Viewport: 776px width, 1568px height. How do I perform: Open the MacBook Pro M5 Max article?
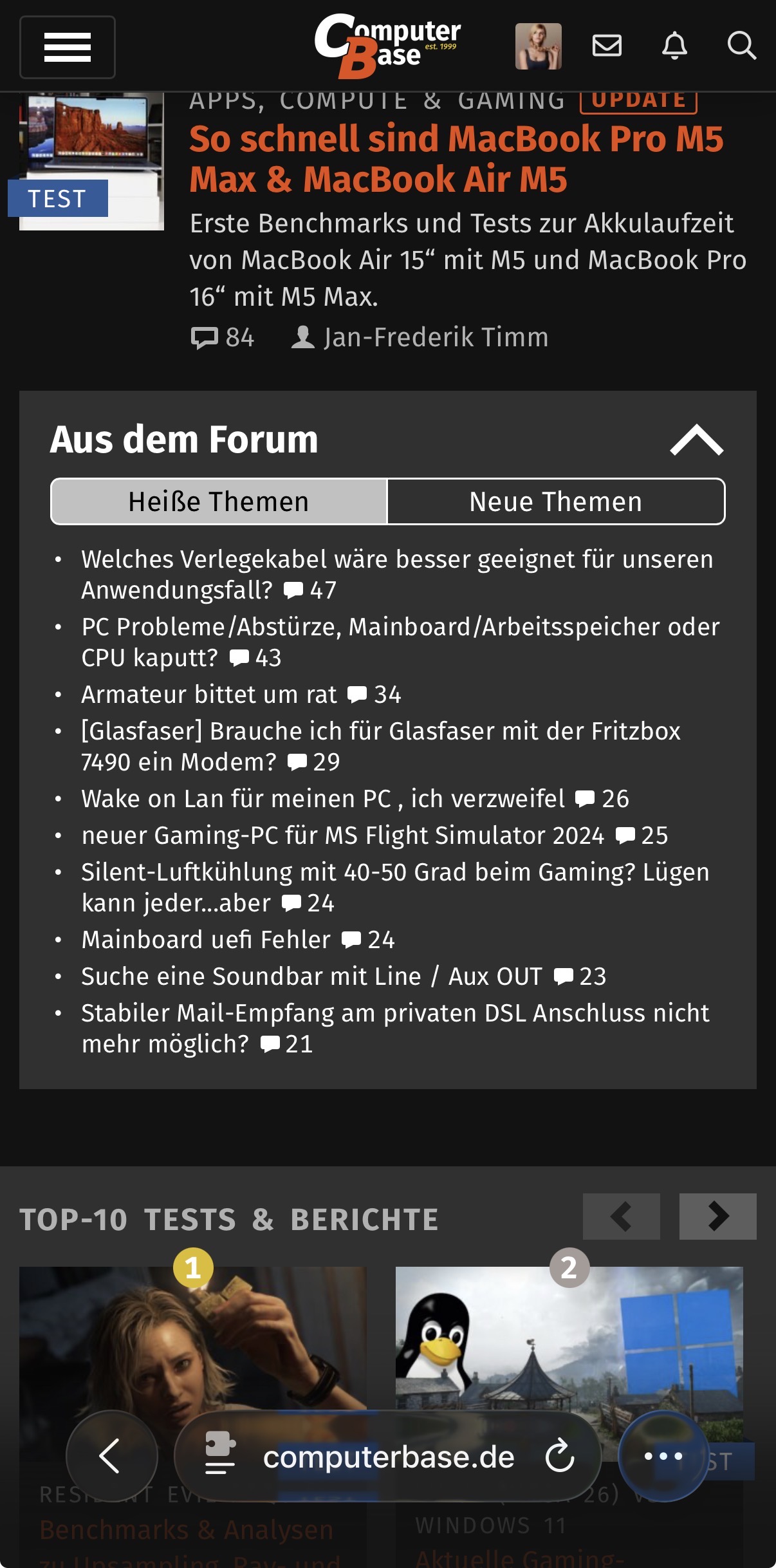[456, 158]
